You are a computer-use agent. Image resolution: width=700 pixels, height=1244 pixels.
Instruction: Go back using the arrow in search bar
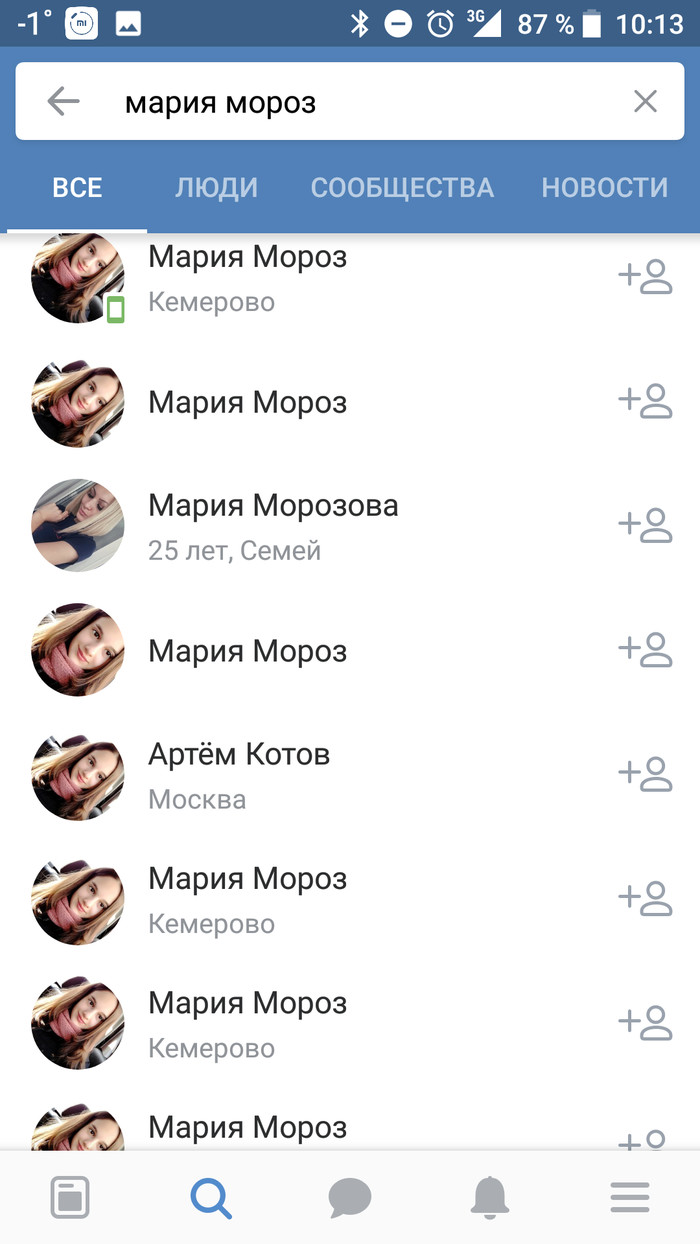click(63, 101)
